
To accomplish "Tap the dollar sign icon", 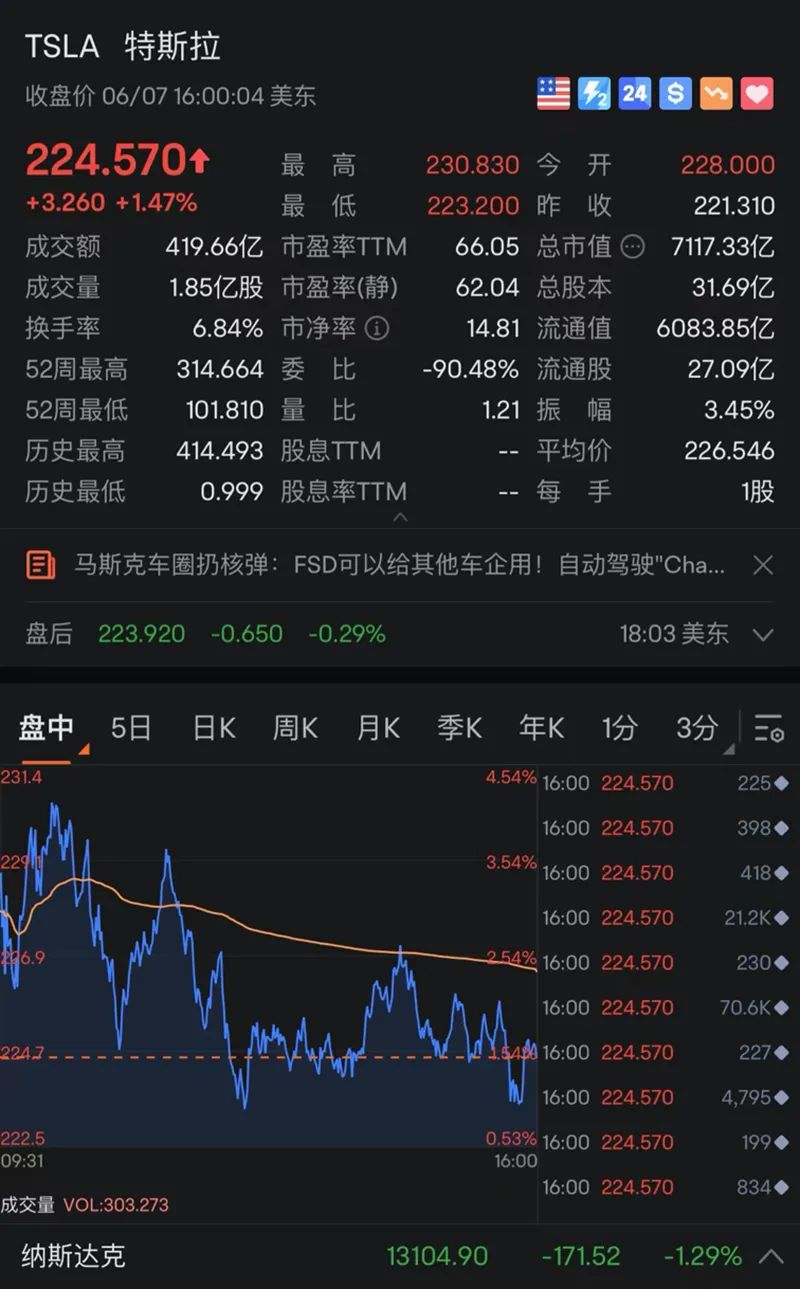I will click(x=676, y=94).
